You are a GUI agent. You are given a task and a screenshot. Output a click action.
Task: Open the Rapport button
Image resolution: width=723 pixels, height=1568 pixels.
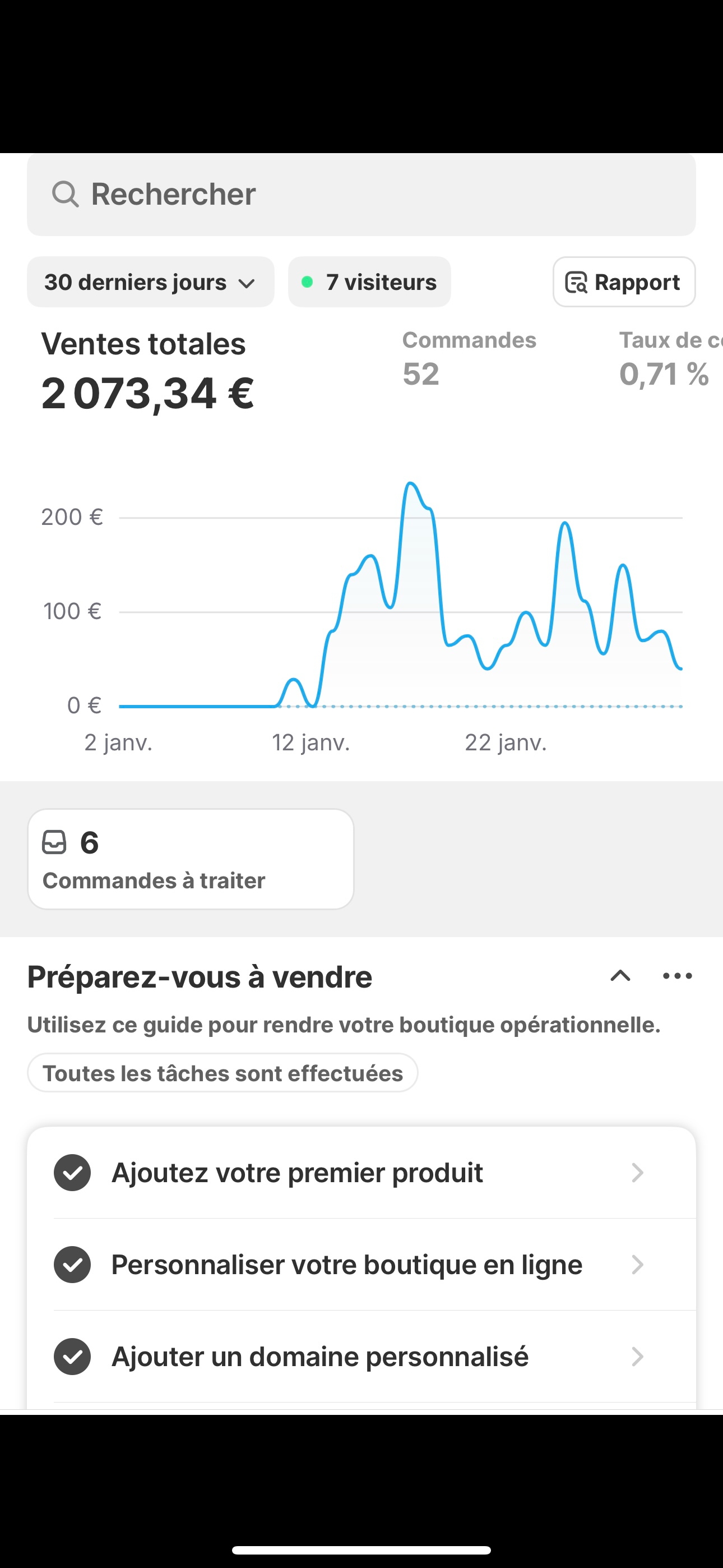(x=624, y=283)
